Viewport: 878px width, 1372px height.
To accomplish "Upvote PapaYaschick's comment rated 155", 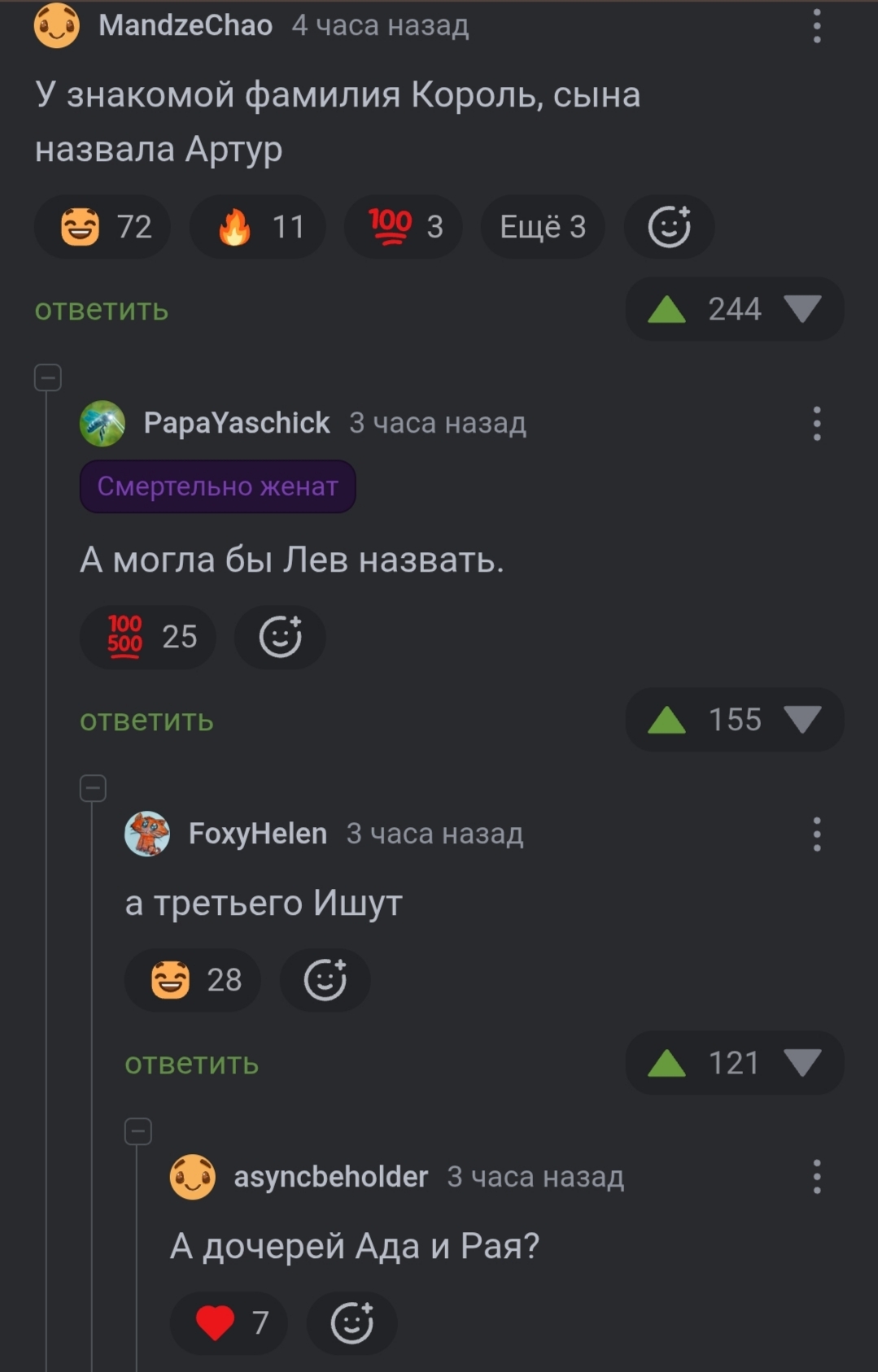I will 666,720.
